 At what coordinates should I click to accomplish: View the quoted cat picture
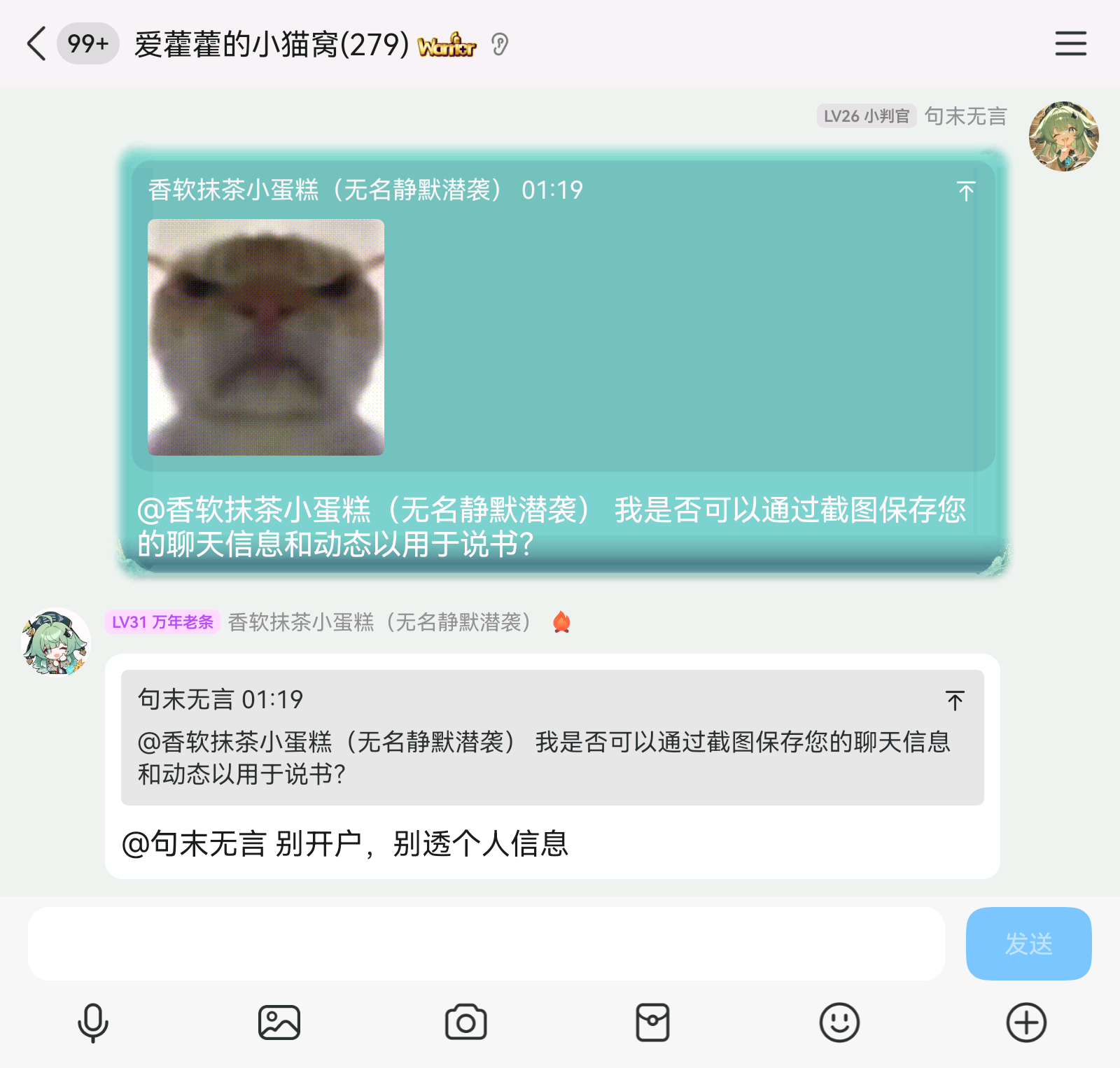point(266,337)
